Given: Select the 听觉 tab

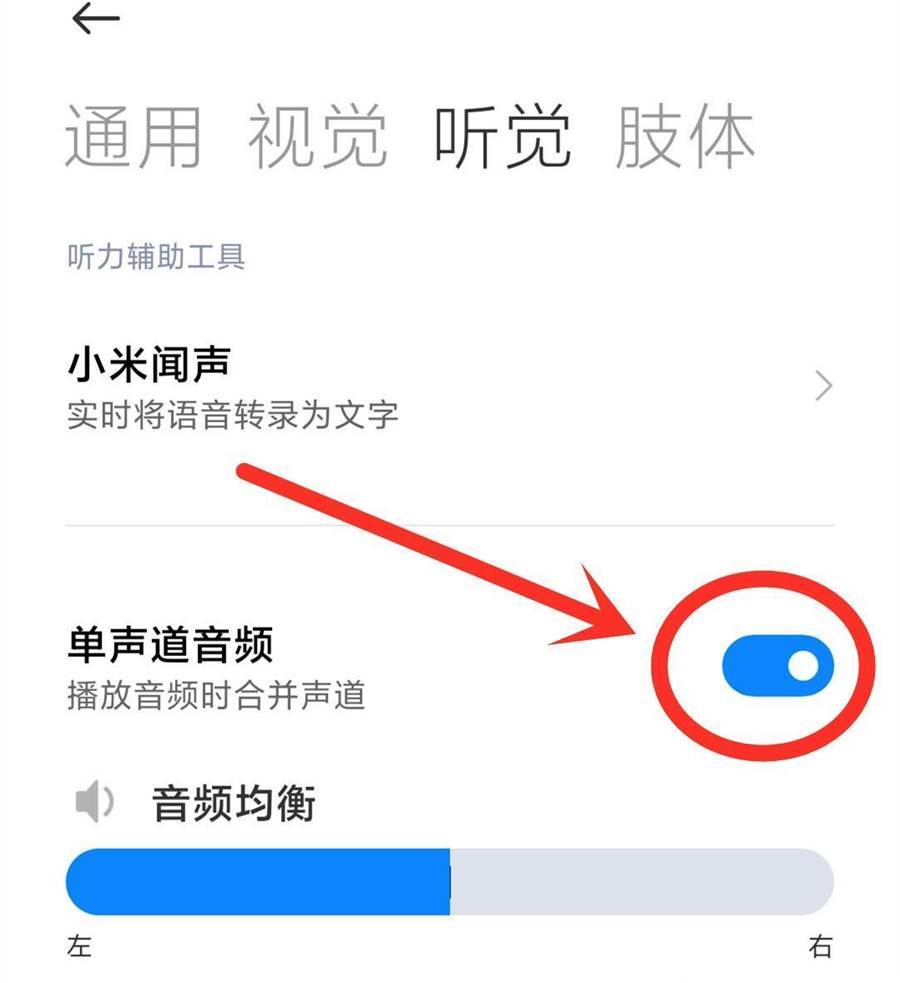Looking at the screenshot, I should 502,136.
